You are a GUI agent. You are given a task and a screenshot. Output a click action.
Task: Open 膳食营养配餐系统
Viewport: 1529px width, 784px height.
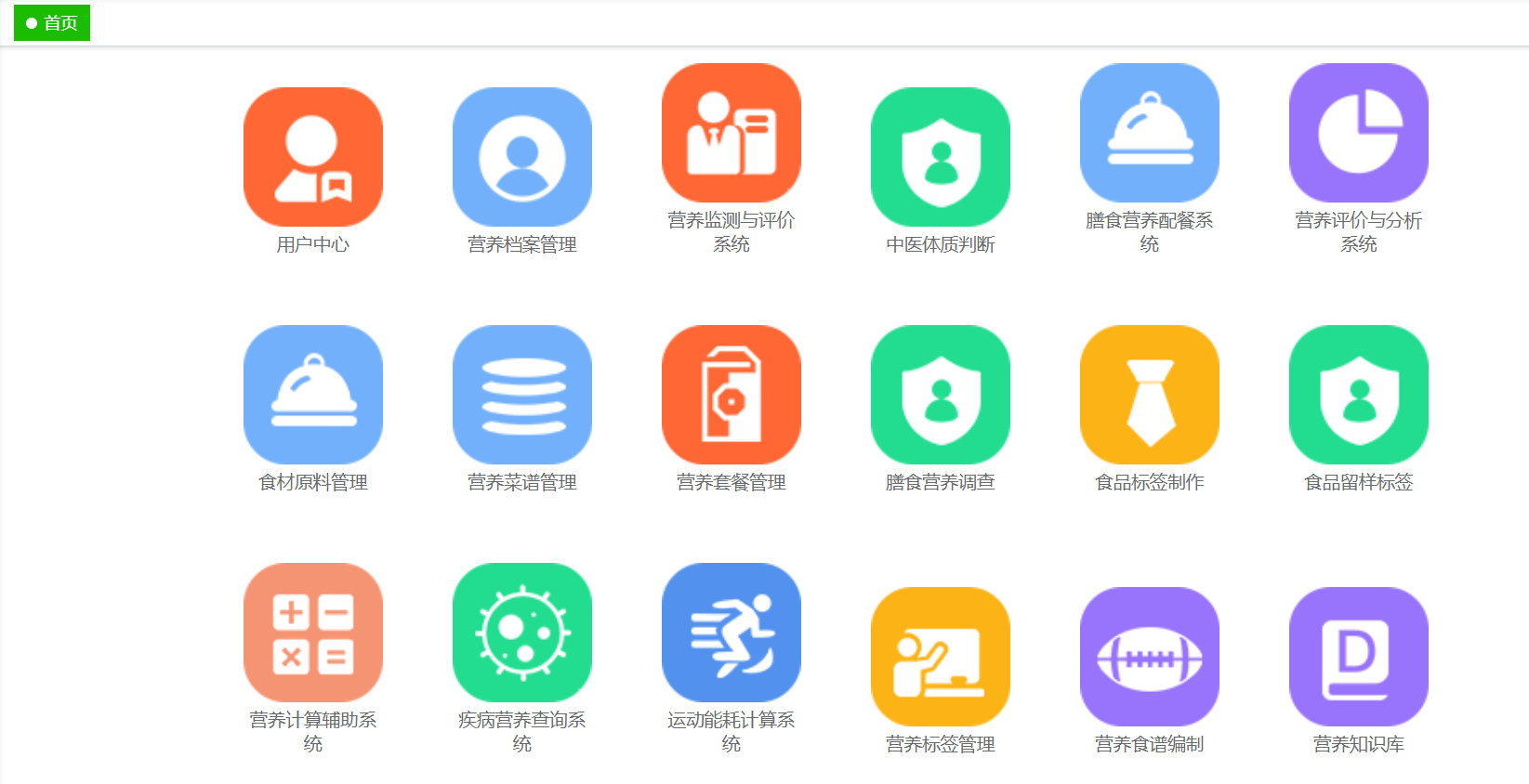pos(1150,134)
